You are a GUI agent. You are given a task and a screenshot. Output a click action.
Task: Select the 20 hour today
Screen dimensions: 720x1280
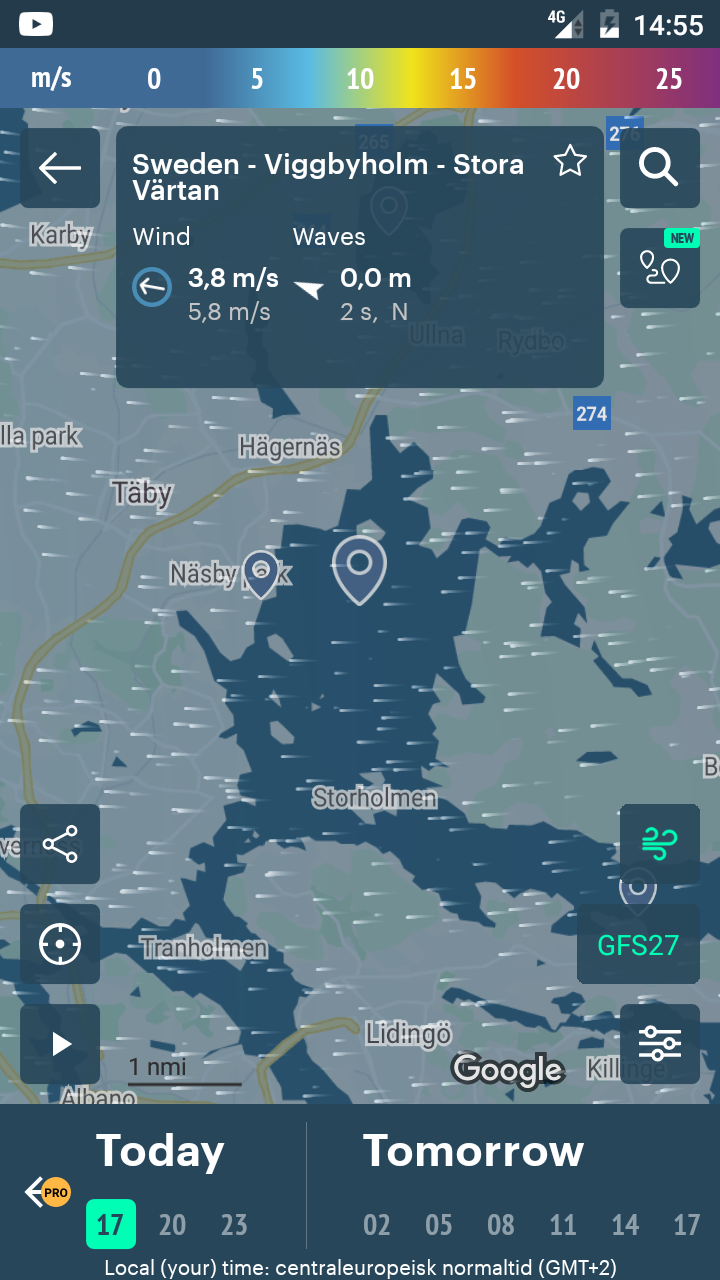(172, 1225)
